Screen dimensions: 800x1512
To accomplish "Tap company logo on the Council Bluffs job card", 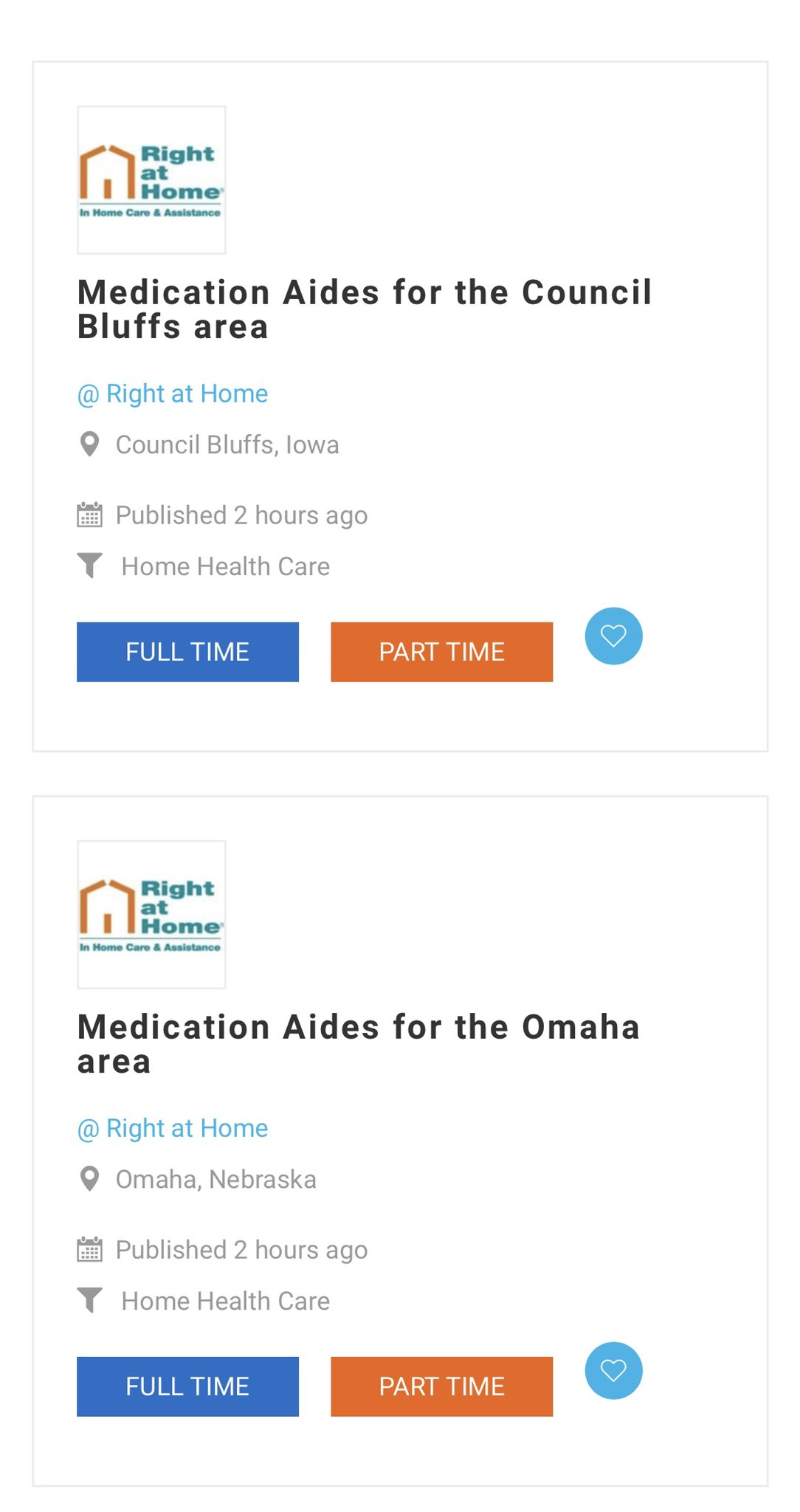I will (x=151, y=180).
